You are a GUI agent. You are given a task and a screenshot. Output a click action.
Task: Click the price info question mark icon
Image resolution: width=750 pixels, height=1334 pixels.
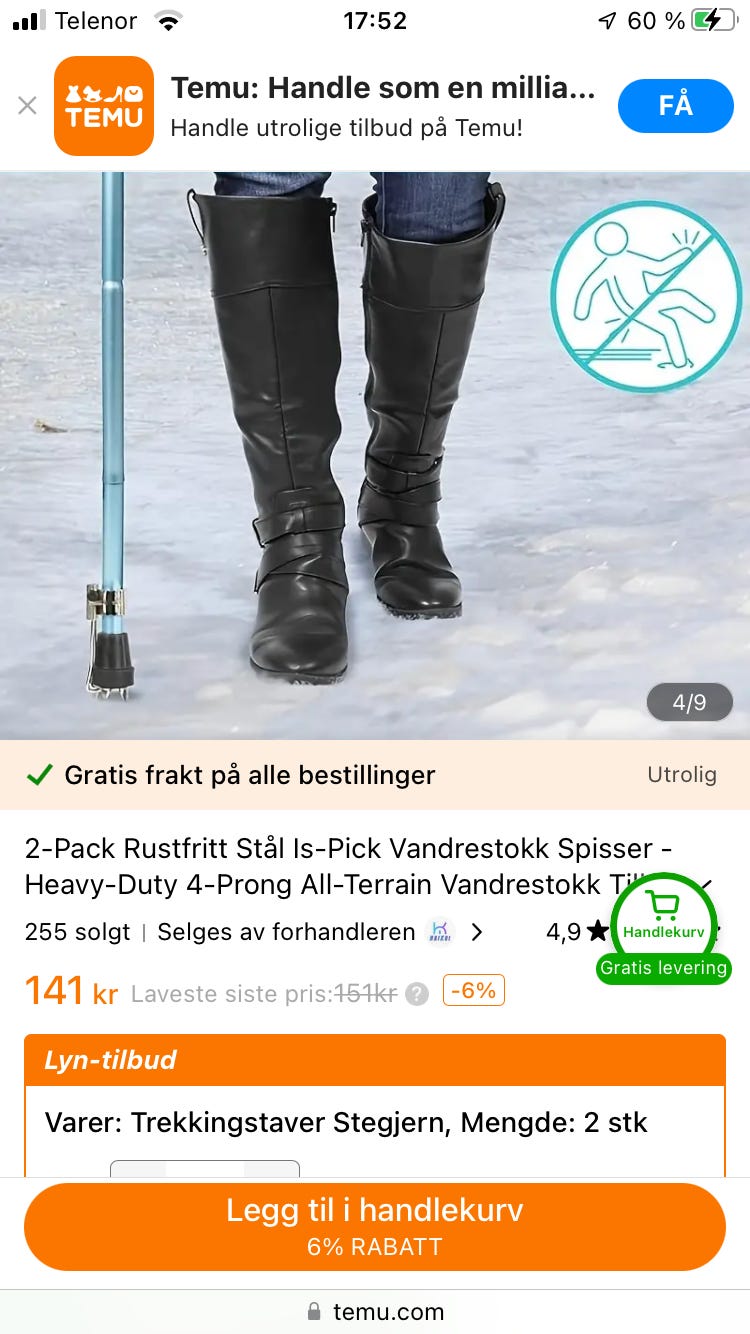415,990
